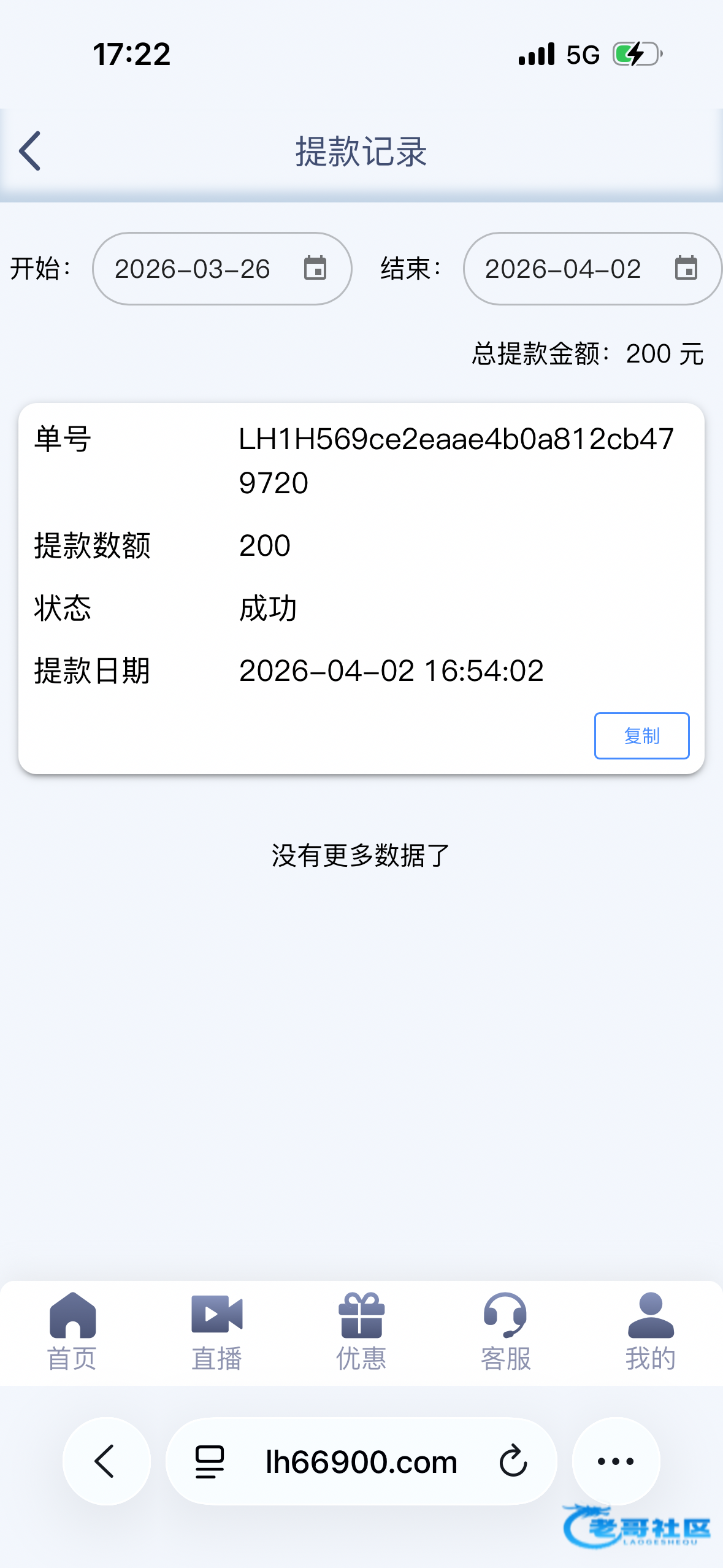Image resolution: width=723 pixels, height=1568 pixels.
Task: Tap the lh66900.com address bar
Action: pos(361,1461)
